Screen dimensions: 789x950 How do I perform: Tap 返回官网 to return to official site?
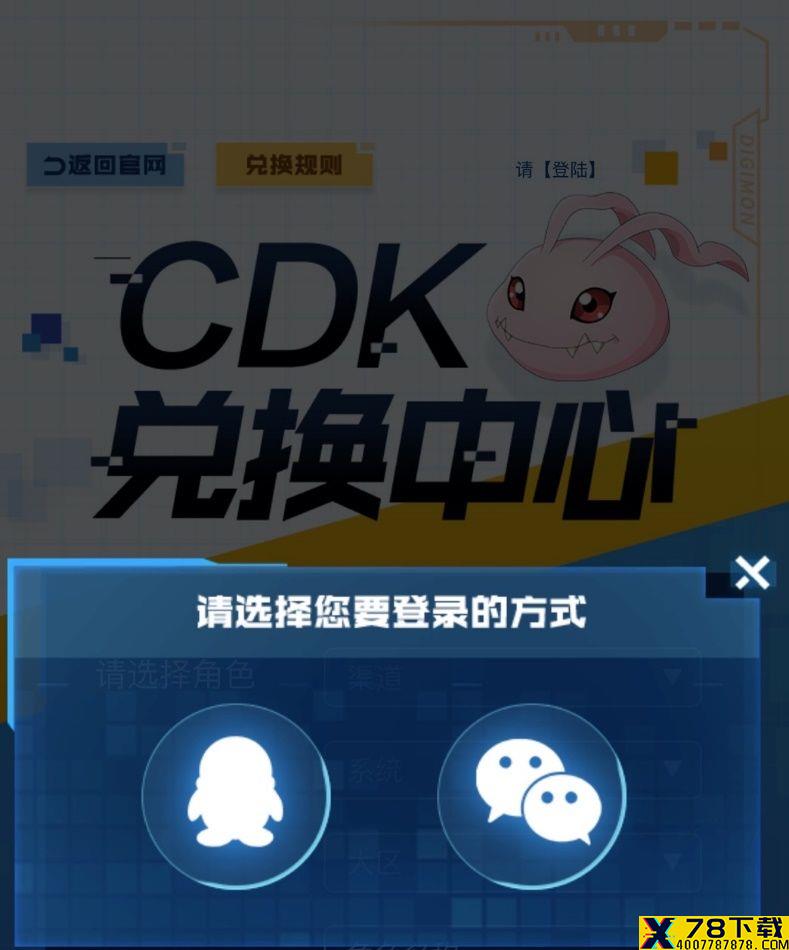105,166
